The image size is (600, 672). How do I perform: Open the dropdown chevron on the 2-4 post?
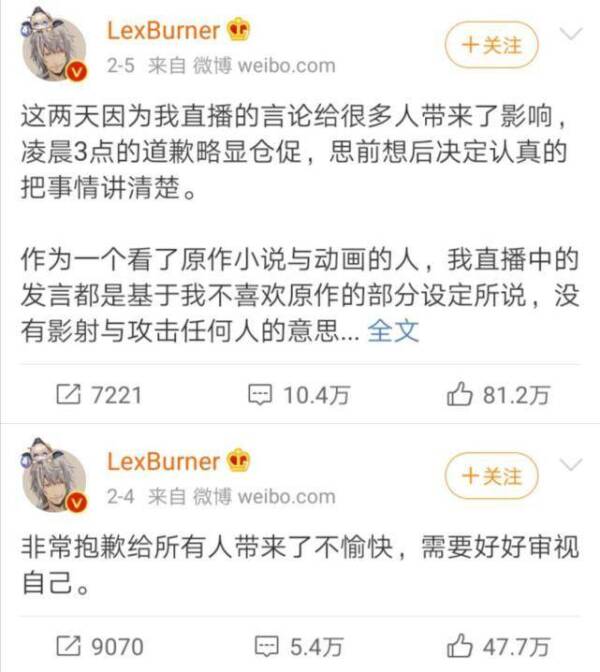point(571,465)
